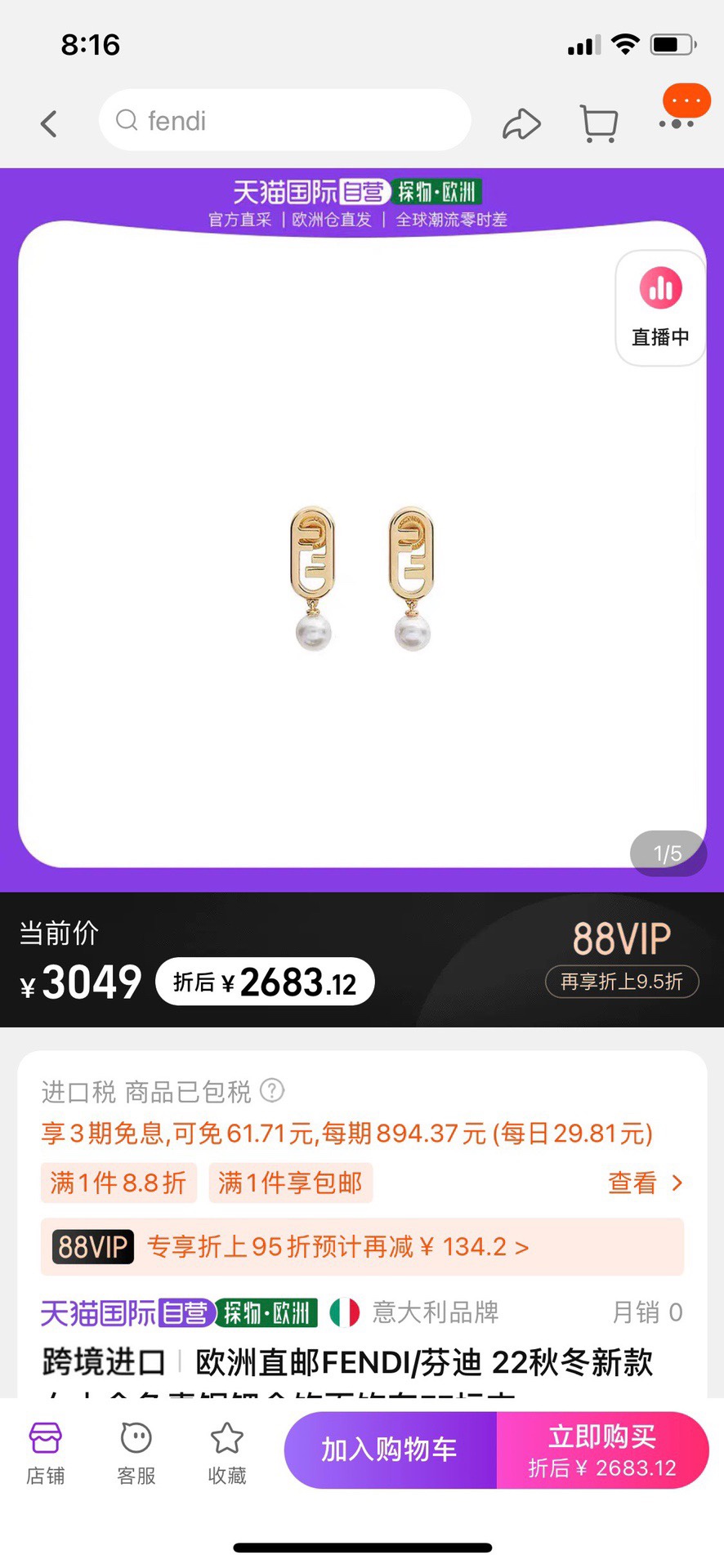Open the shopping cart icon
Image resolution: width=724 pixels, height=1568 pixels.
click(x=599, y=124)
